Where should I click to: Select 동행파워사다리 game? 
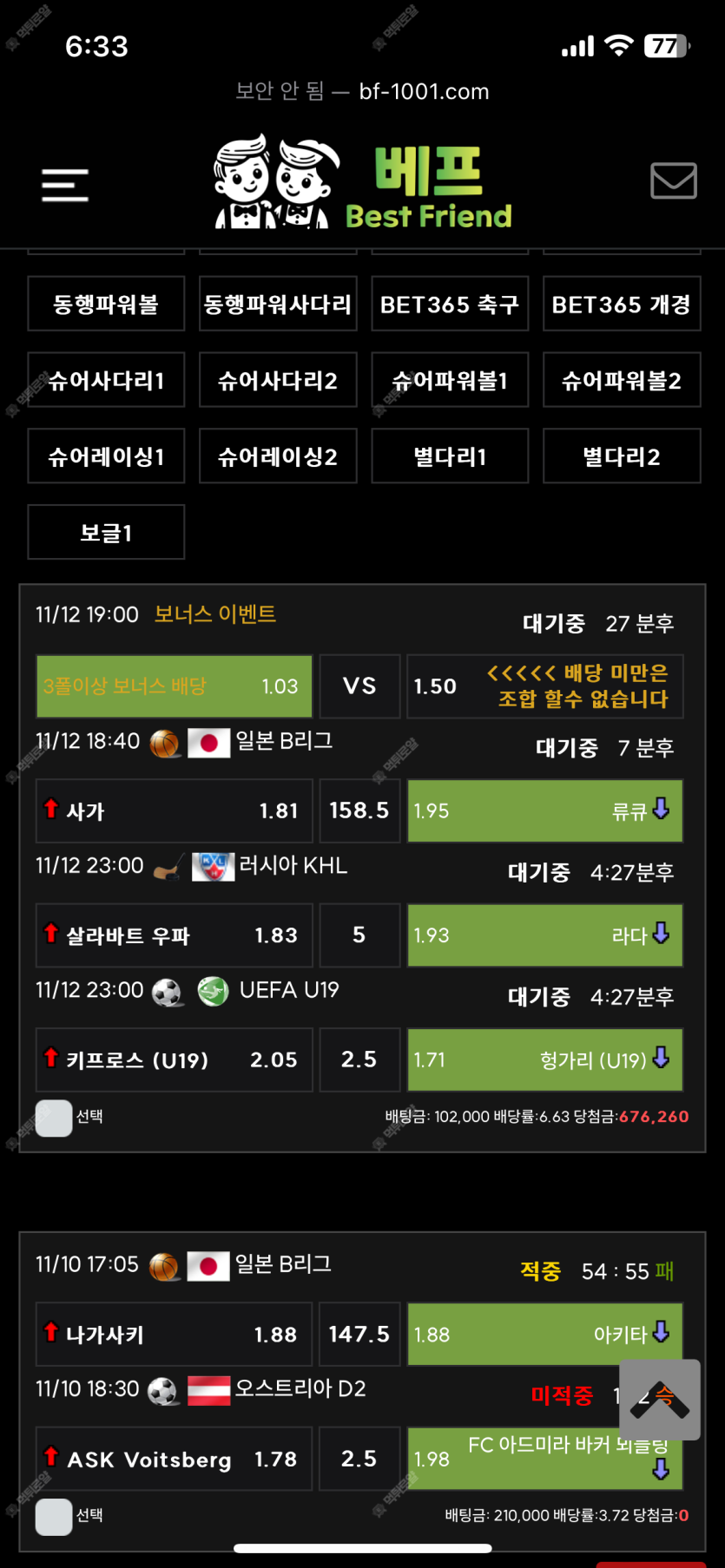(278, 304)
